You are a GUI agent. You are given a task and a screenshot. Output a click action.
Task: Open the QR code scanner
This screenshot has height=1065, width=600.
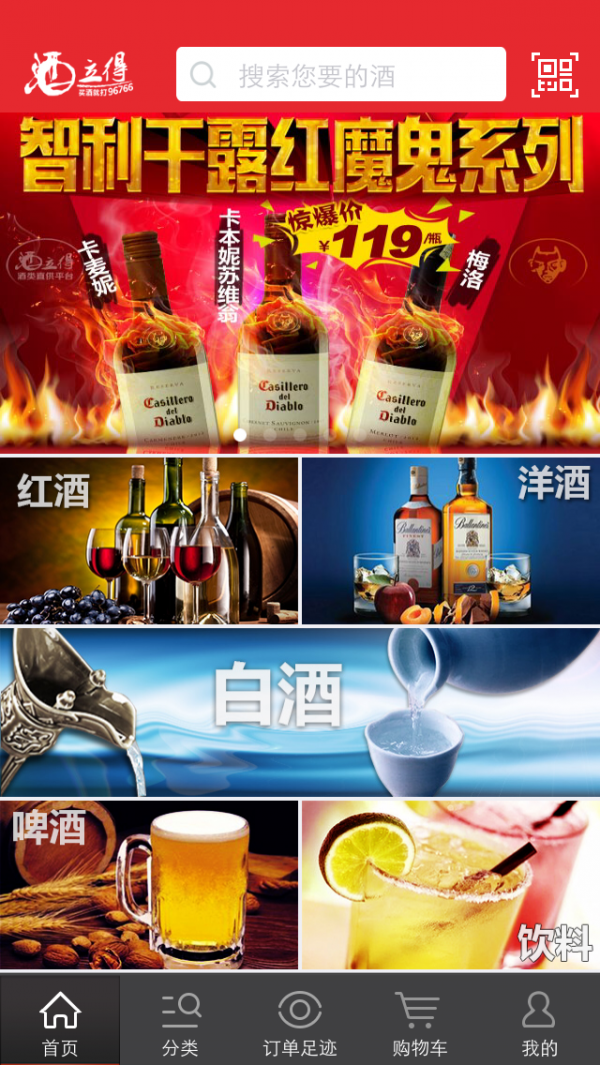[555, 75]
